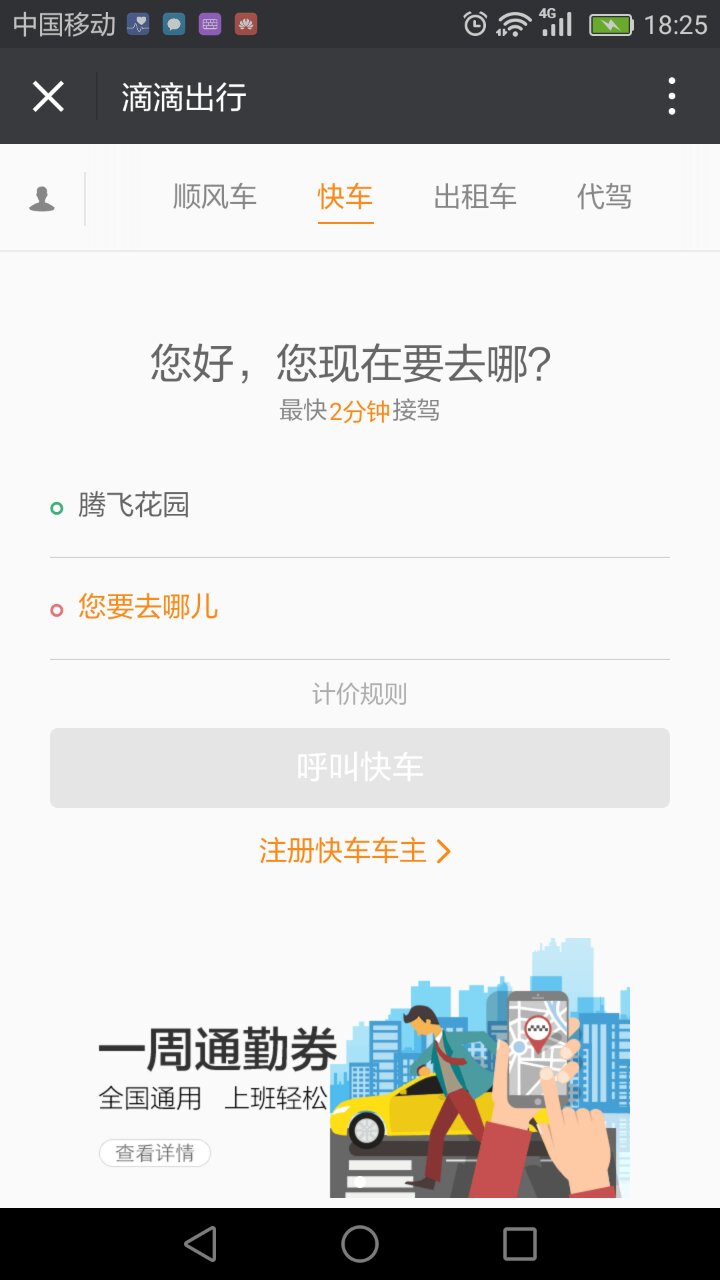The image size is (720, 1280).
Task: Switch to the 顺风车 tab
Action: coord(215,197)
